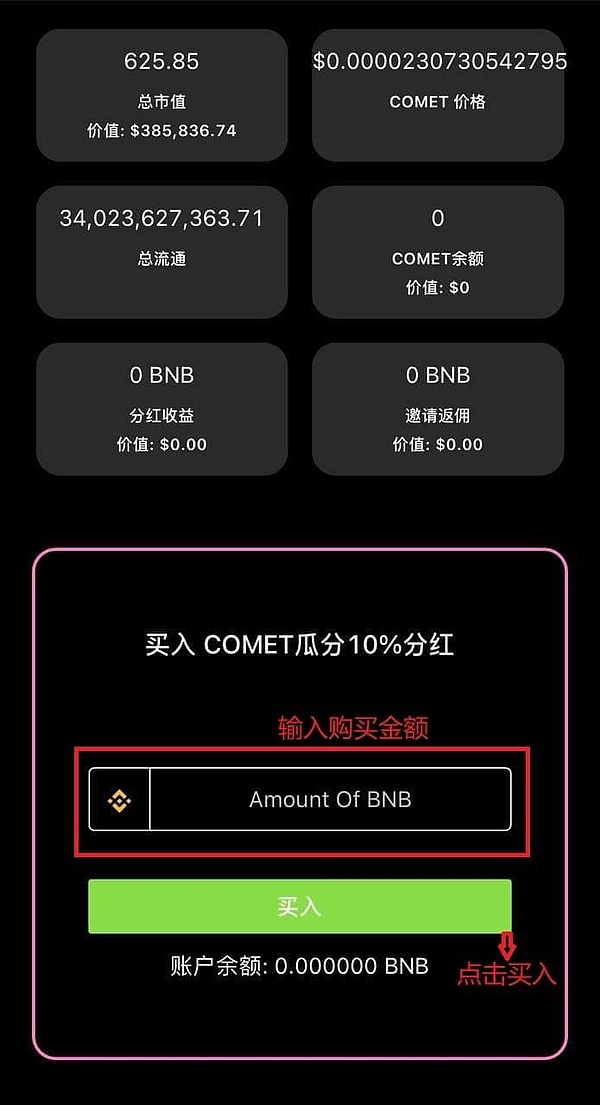The image size is (600, 1105).
Task: Tap the green 买入 button
Action: tap(299, 906)
